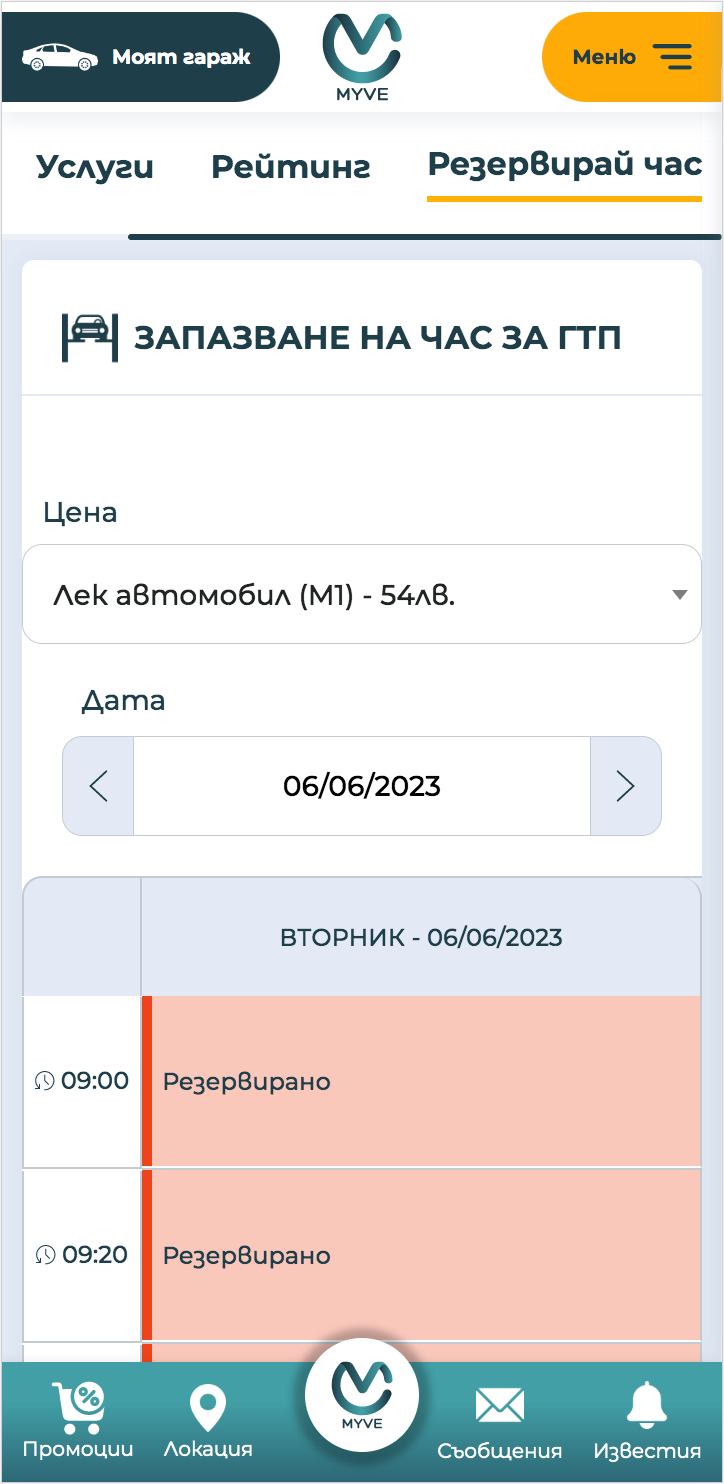Screen dimensions: 724x1484
Task: Select the Локация map pin icon
Action: click(x=206, y=1406)
